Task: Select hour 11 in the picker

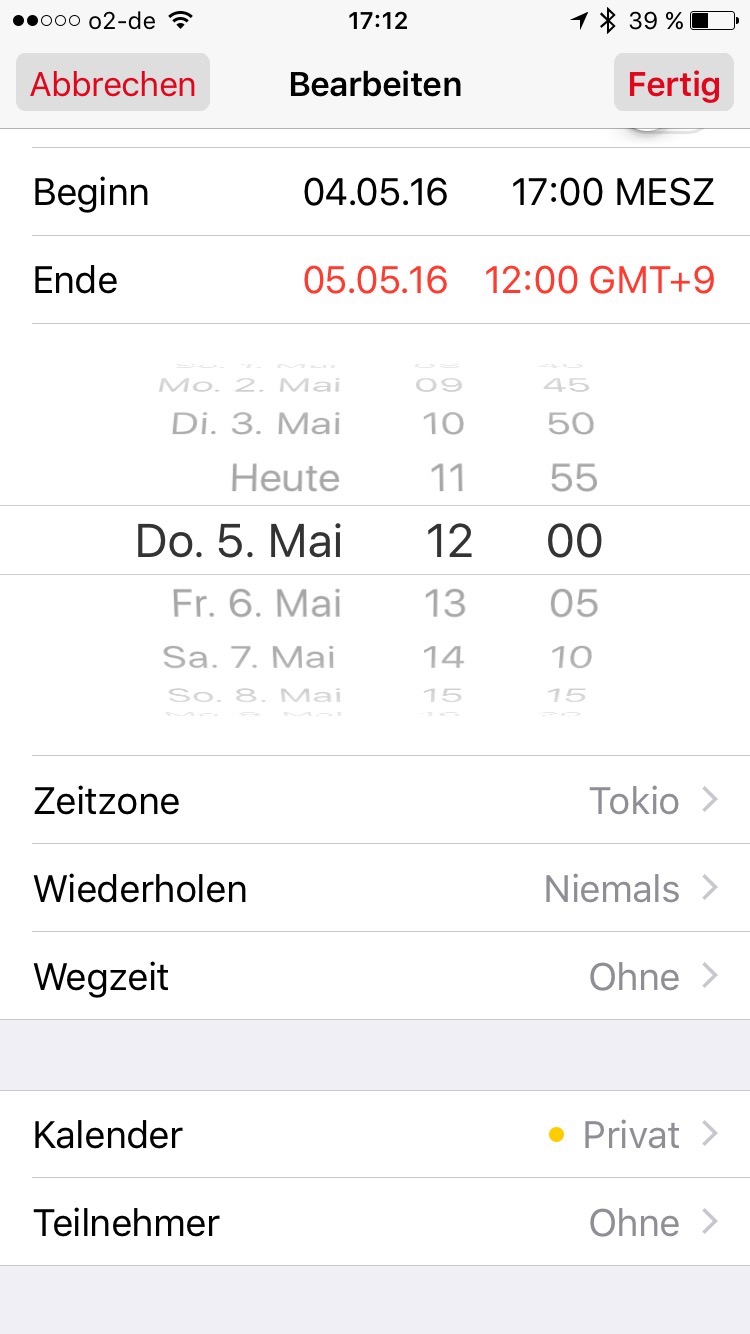Action: click(x=447, y=478)
